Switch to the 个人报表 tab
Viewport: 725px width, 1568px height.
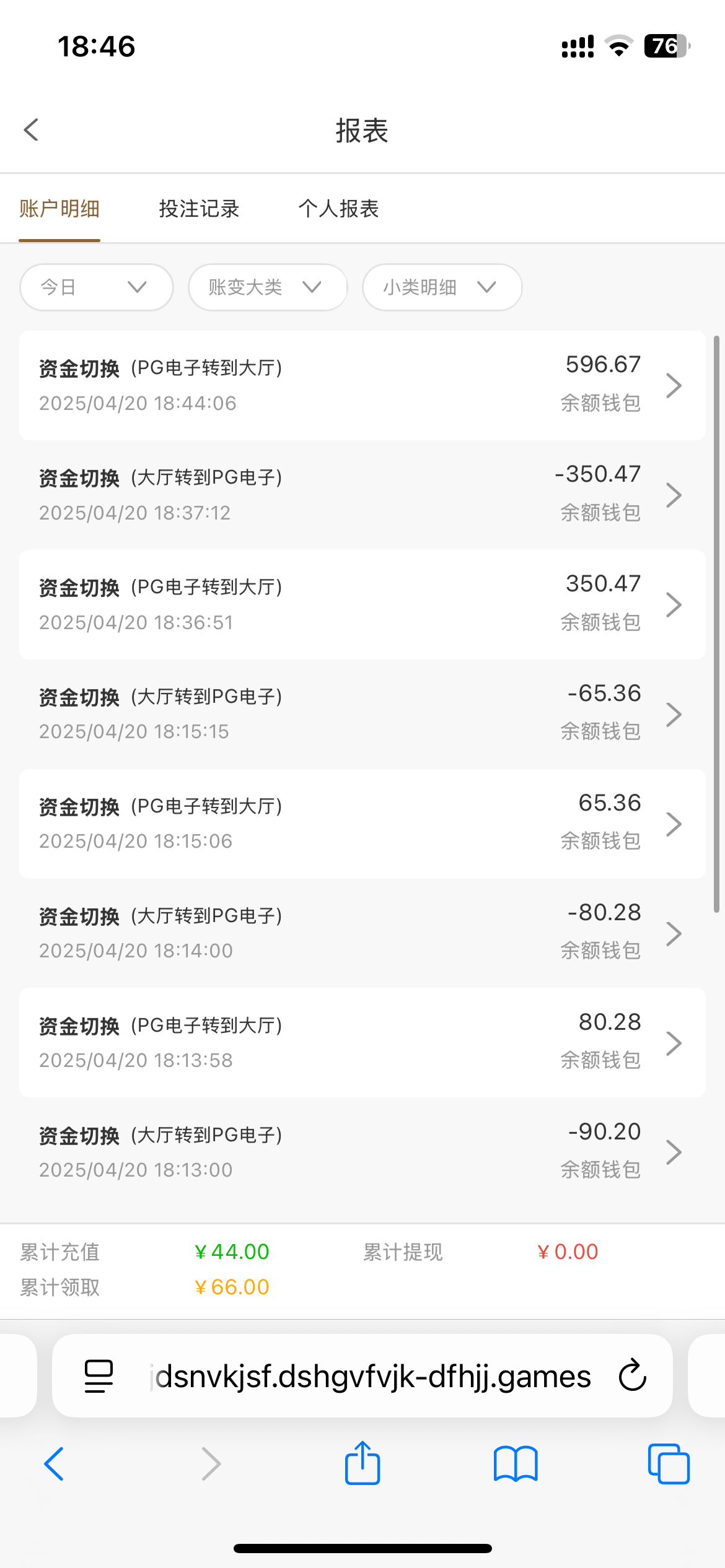point(338,209)
